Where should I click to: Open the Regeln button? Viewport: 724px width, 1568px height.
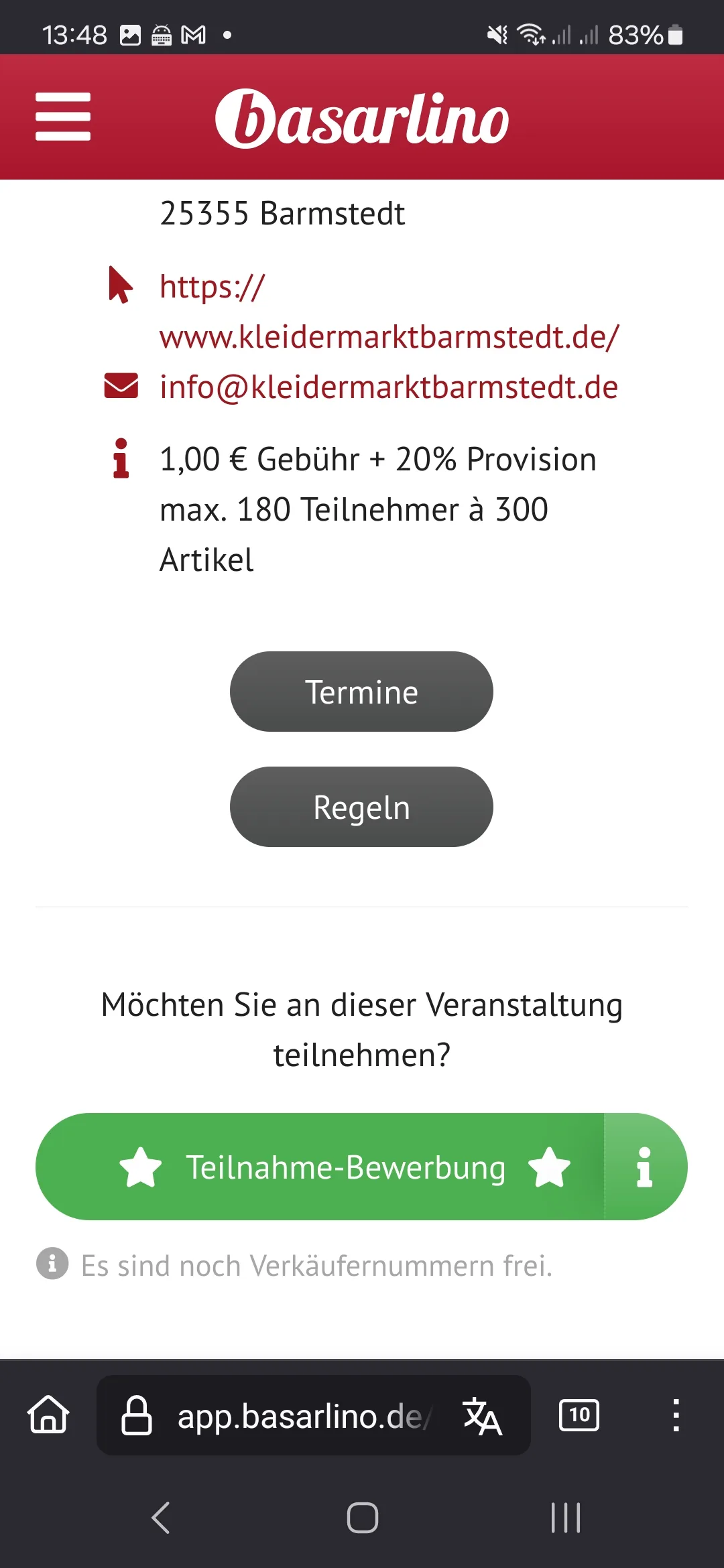[x=361, y=807]
